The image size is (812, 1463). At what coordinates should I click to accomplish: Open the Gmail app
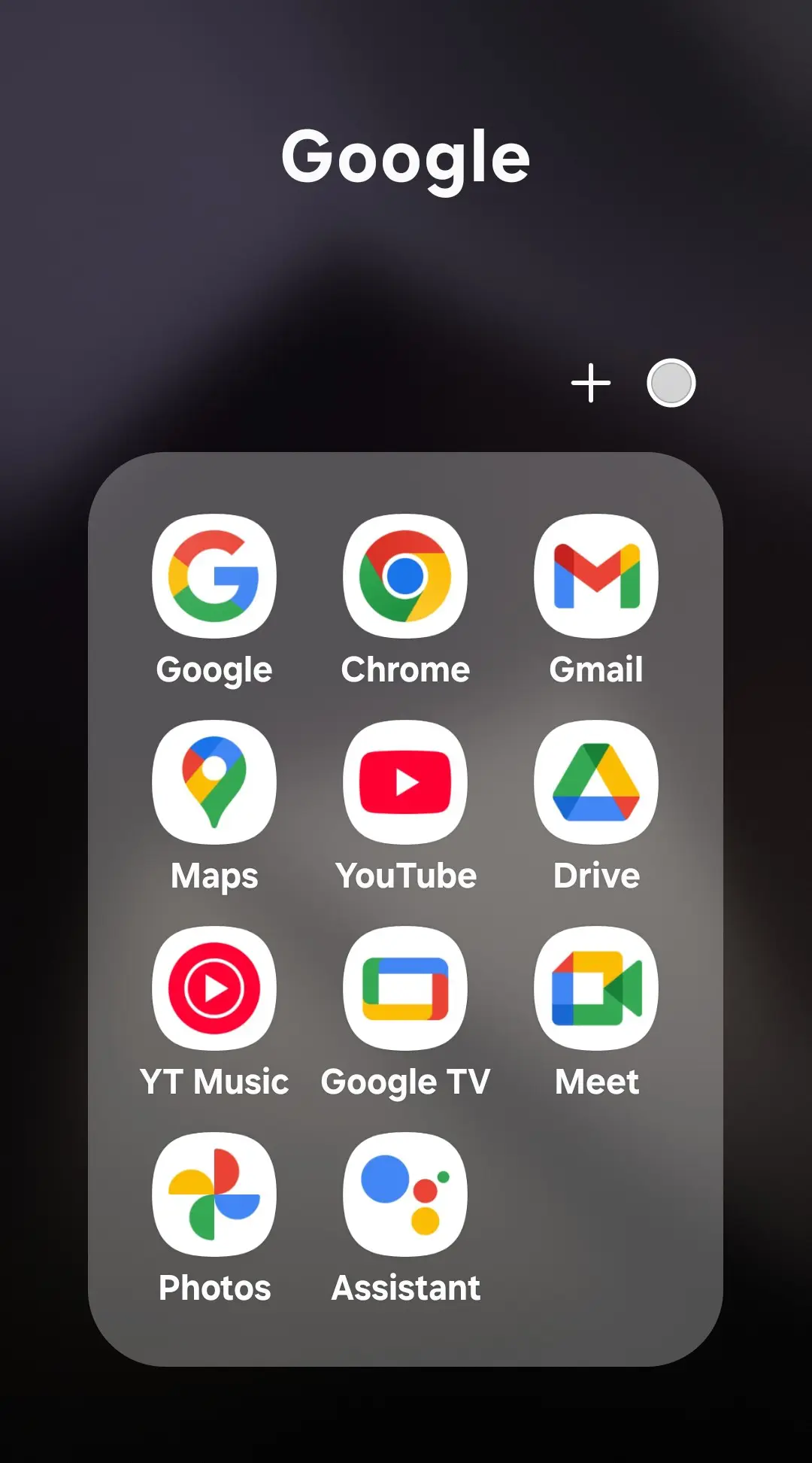click(x=596, y=576)
